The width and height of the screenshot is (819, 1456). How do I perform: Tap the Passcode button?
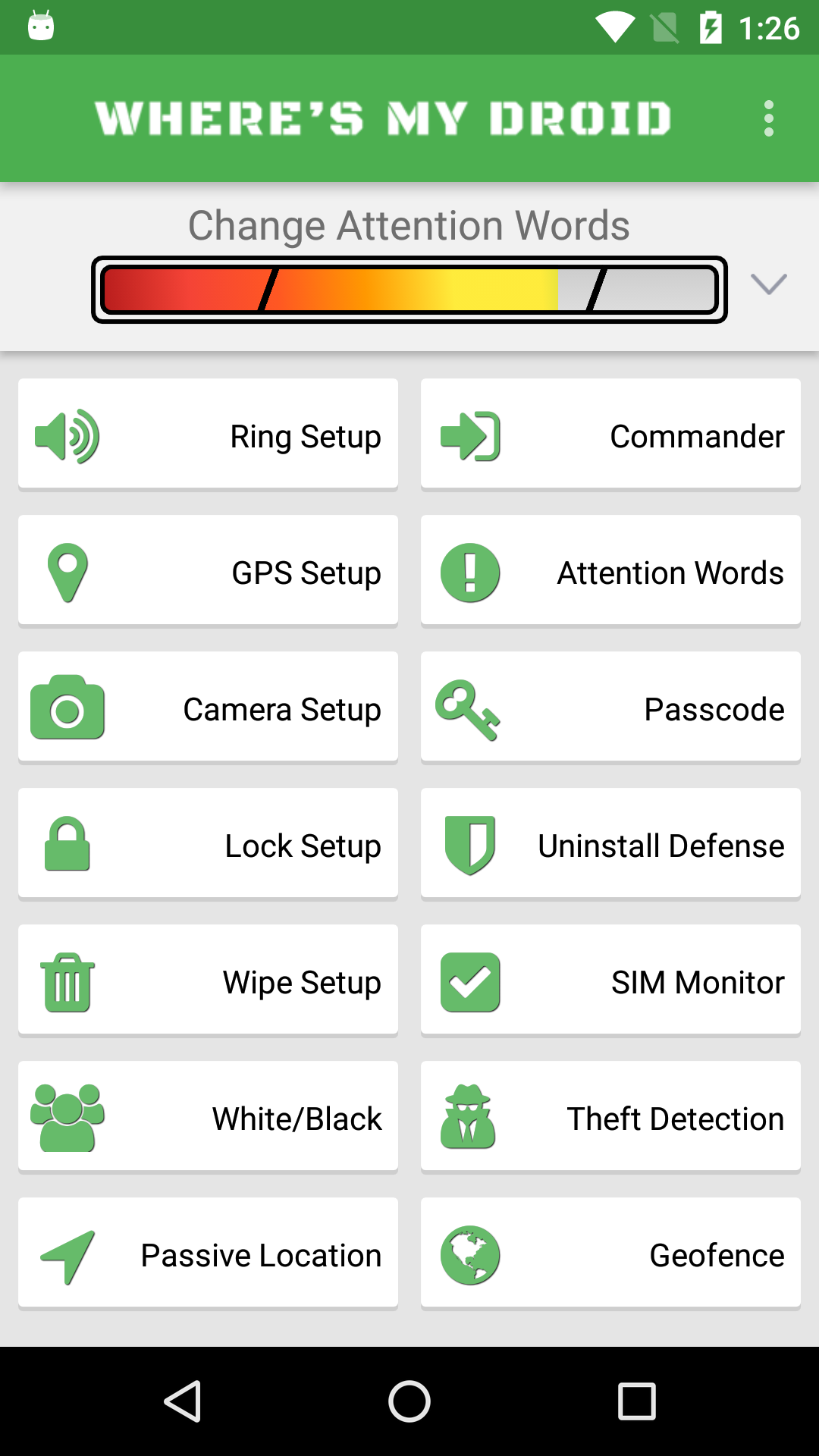610,707
